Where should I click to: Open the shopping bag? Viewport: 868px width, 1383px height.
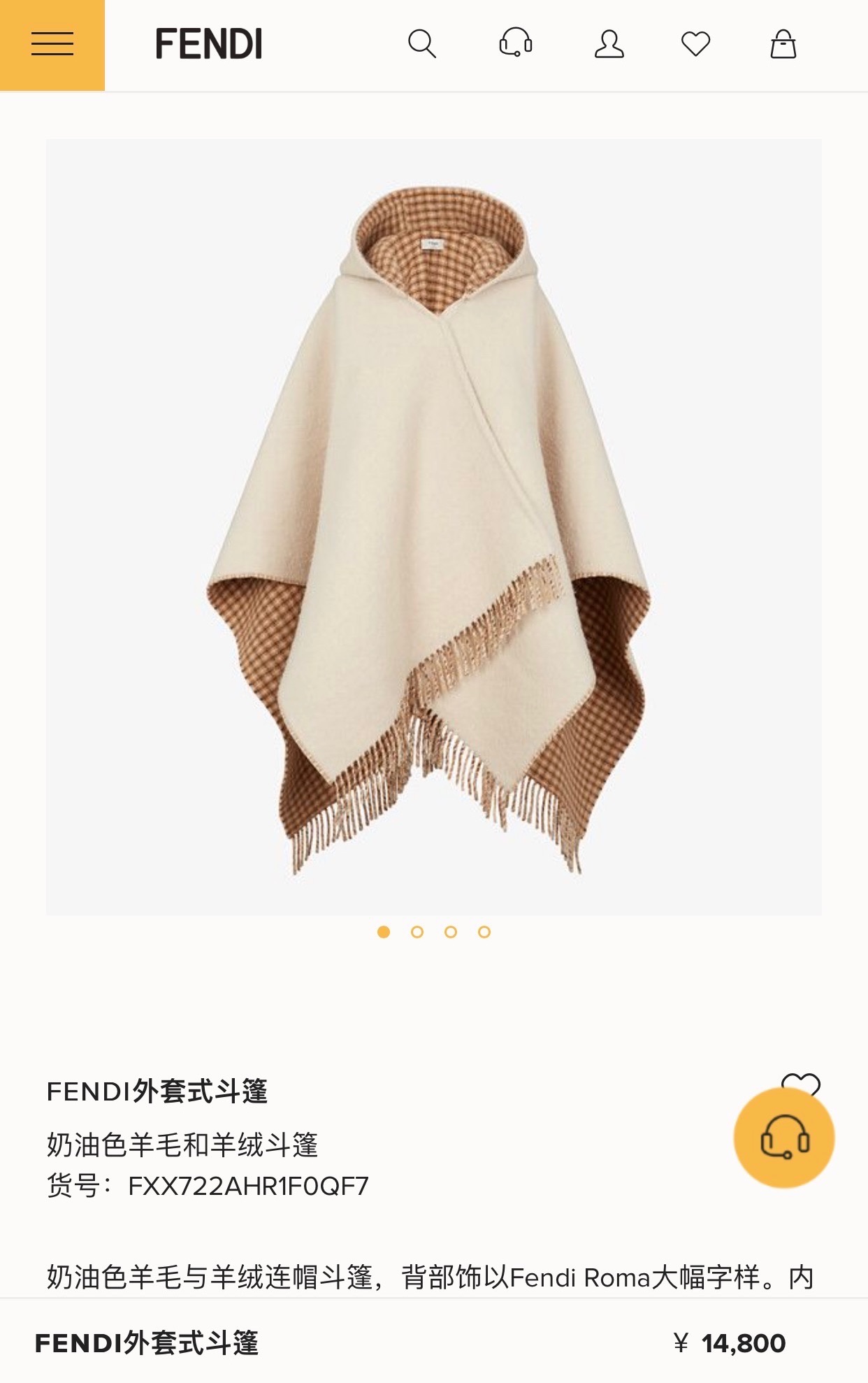(x=783, y=44)
